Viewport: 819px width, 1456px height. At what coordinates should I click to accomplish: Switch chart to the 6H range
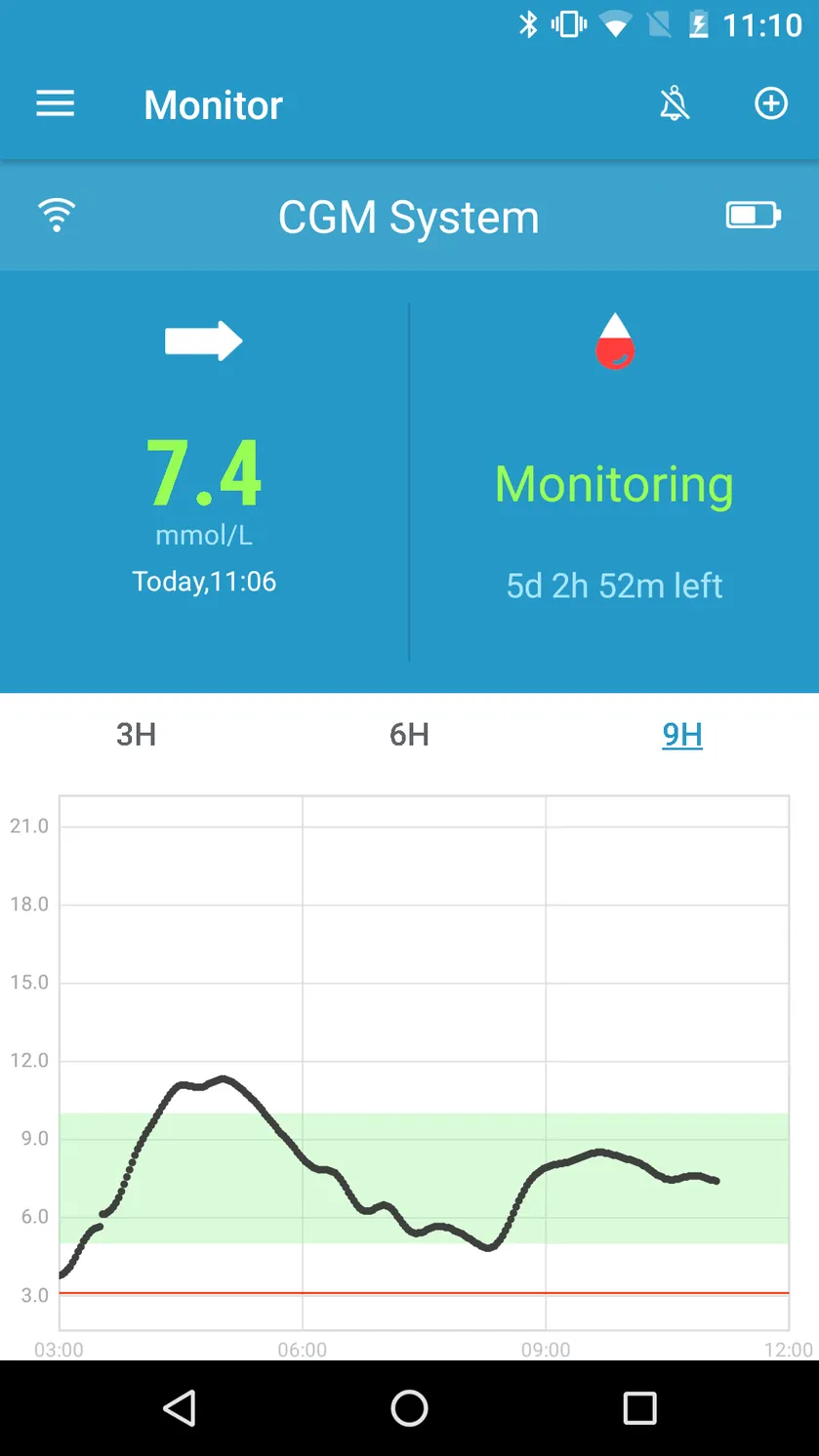coord(409,735)
